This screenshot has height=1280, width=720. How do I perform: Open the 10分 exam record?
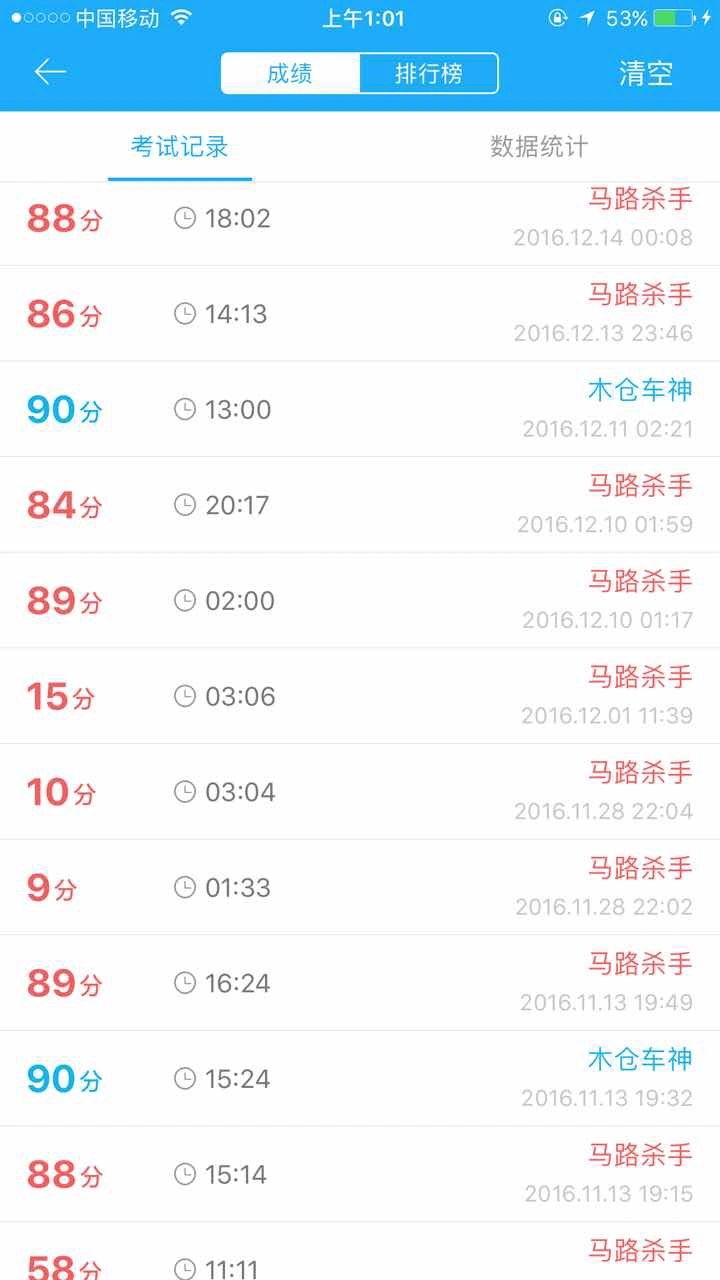coord(360,792)
